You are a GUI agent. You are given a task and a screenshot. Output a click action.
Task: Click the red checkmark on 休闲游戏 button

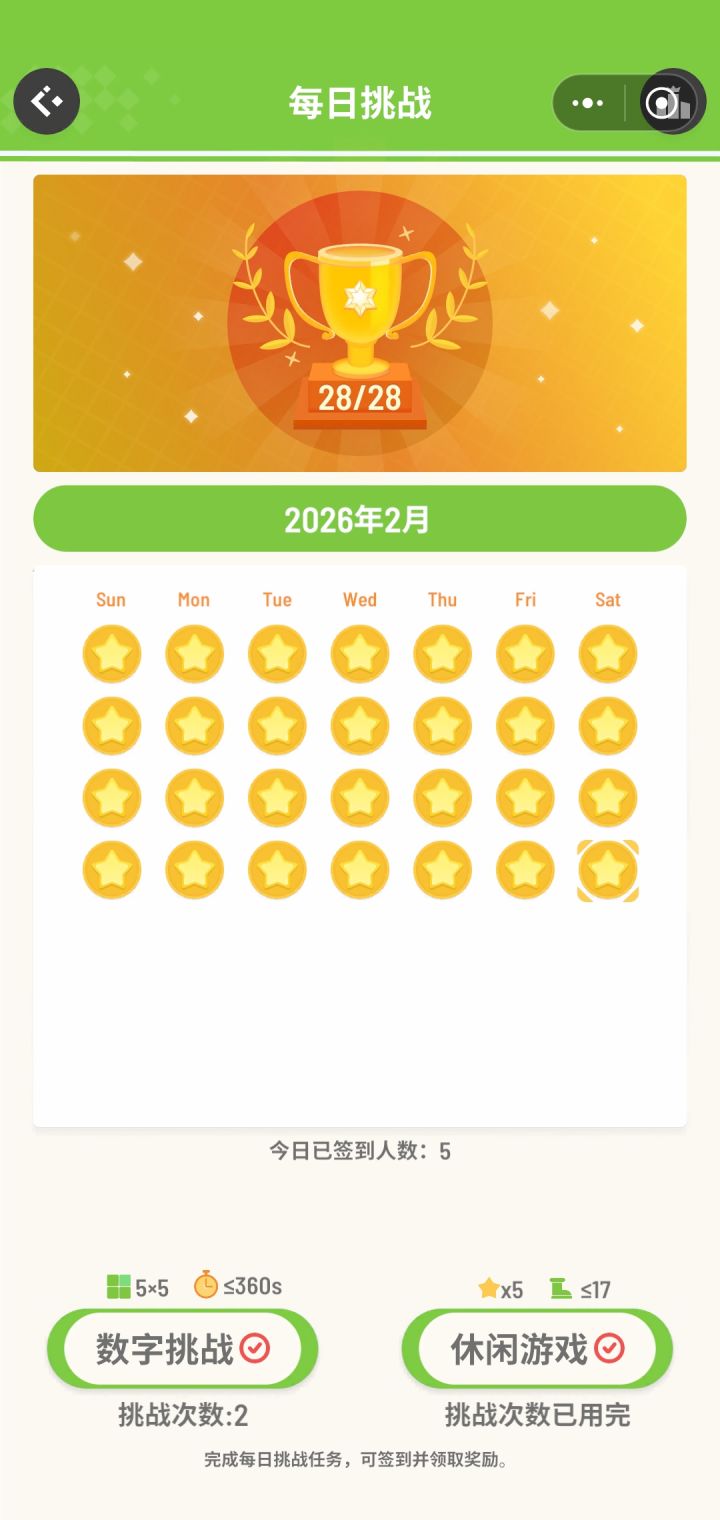[610, 1348]
